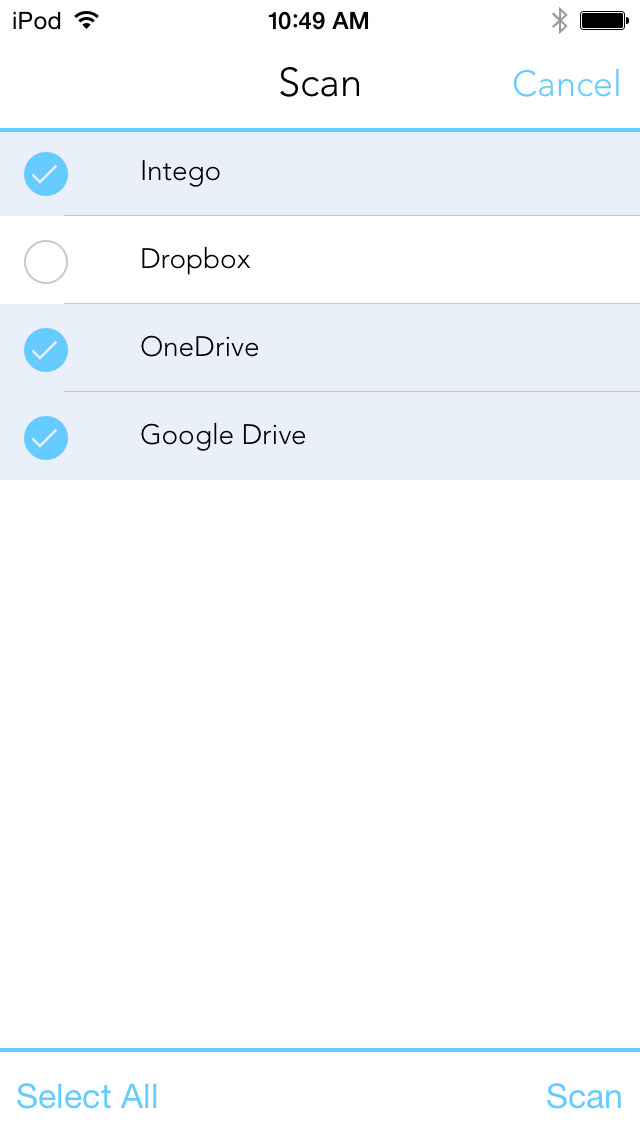This screenshot has height=1136, width=640.
Task: Cancel the scan selection
Action: point(566,85)
